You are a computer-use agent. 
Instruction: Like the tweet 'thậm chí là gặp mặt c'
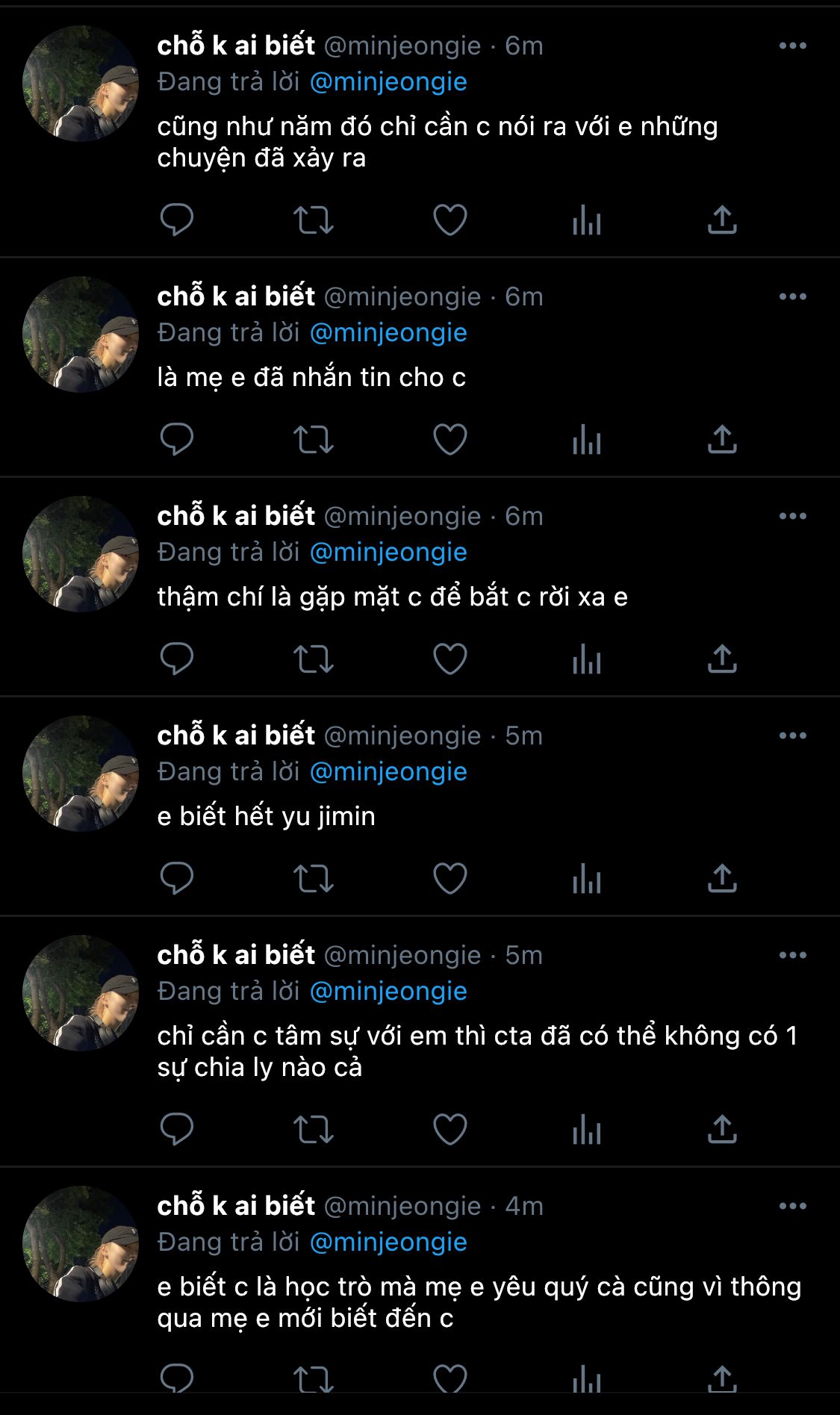click(x=450, y=659)
